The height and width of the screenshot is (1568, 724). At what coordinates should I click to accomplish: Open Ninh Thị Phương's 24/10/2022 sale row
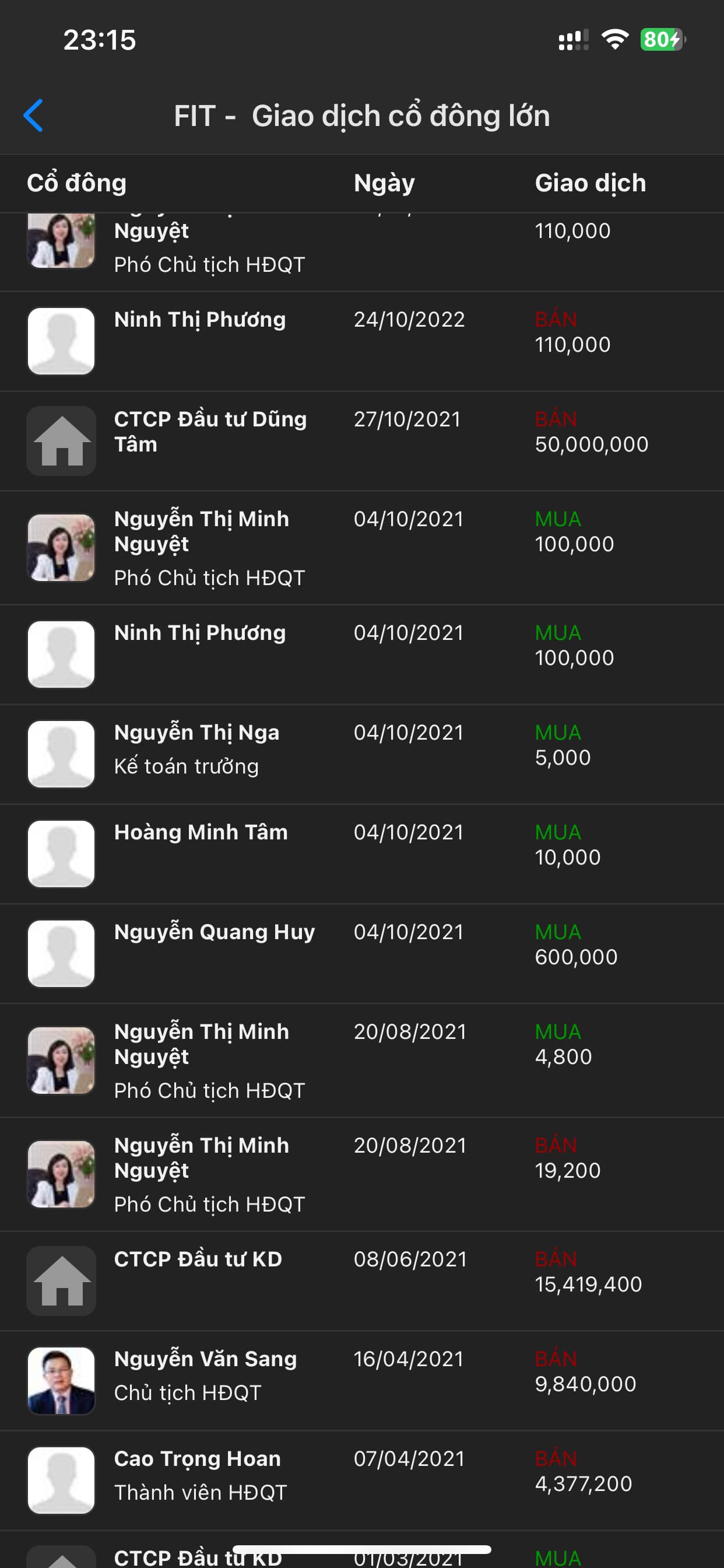tap(361, 341)
